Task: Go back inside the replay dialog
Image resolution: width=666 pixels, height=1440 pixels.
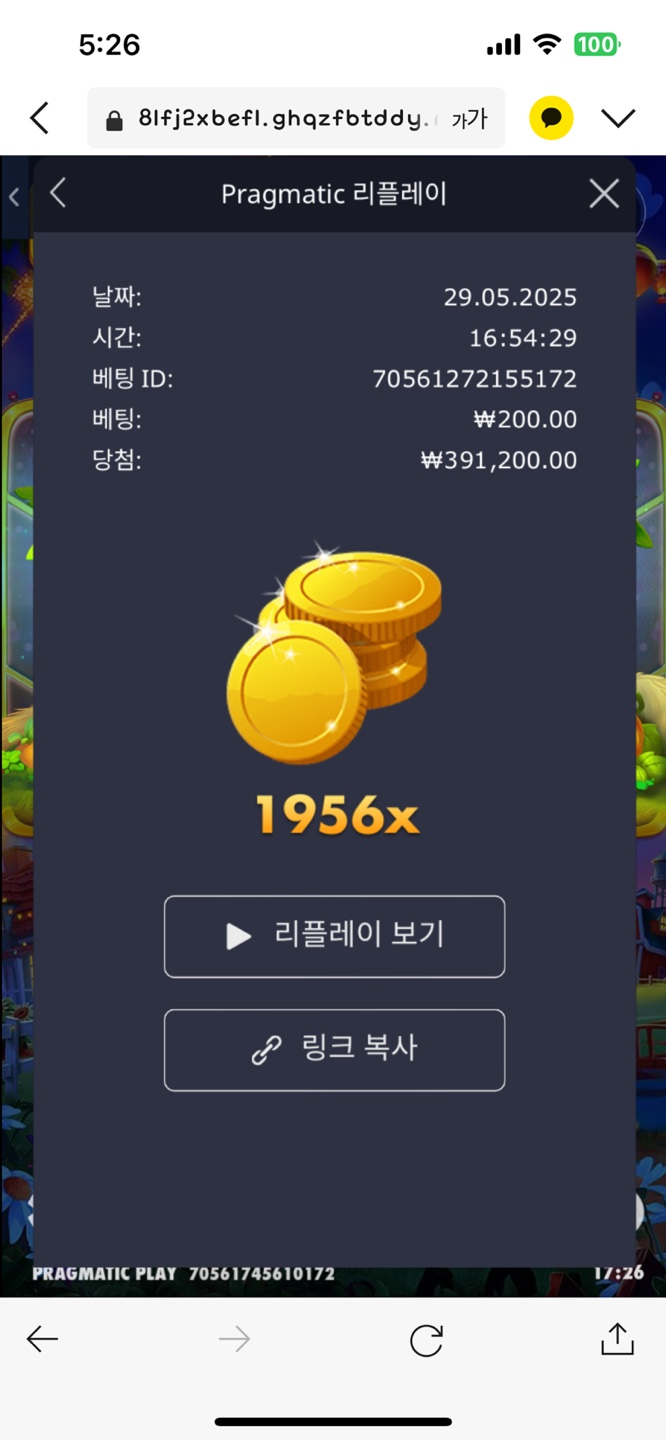Action: point(58,193)
